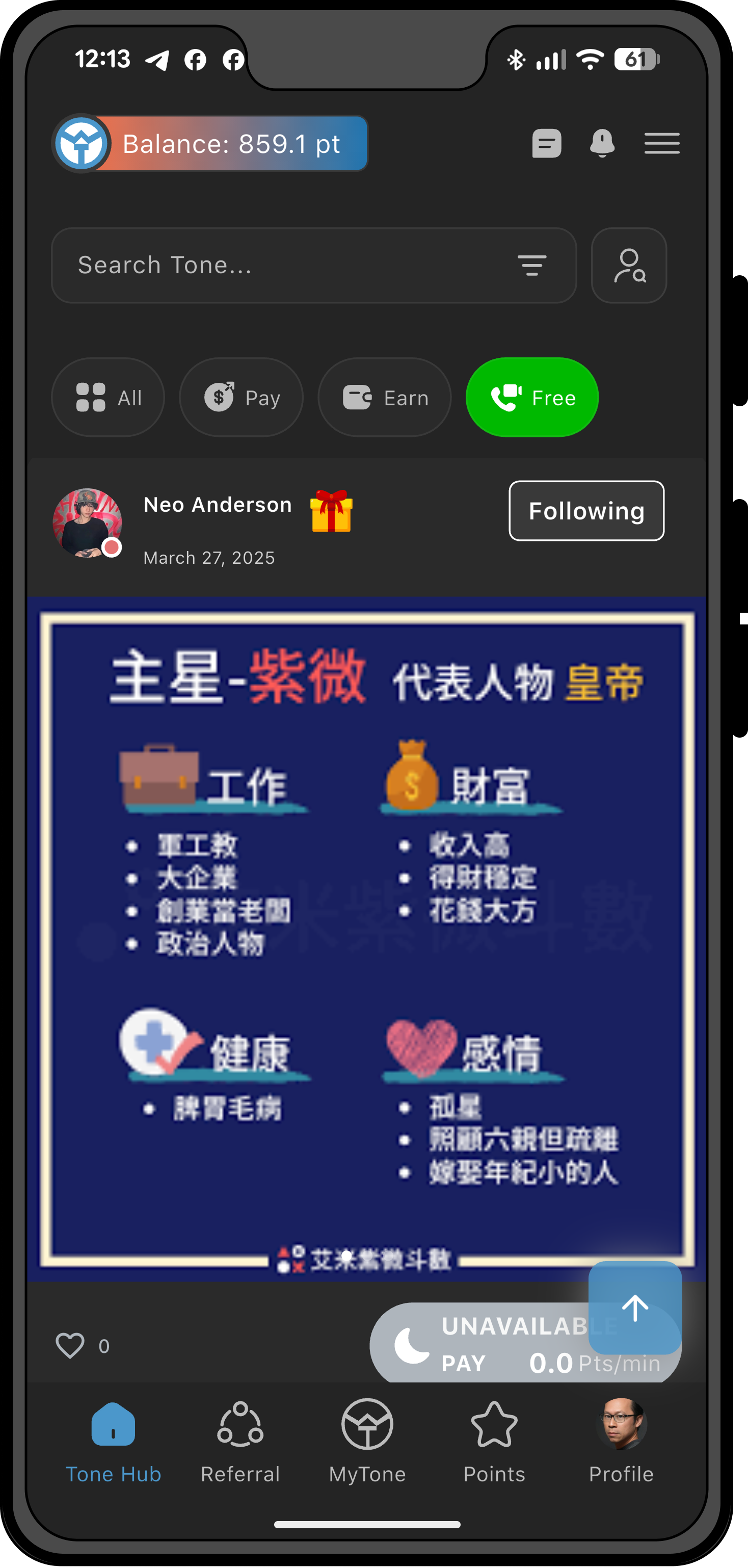Like Neo Anderson's post
748x1568 pixels.
coord(70,1345)
